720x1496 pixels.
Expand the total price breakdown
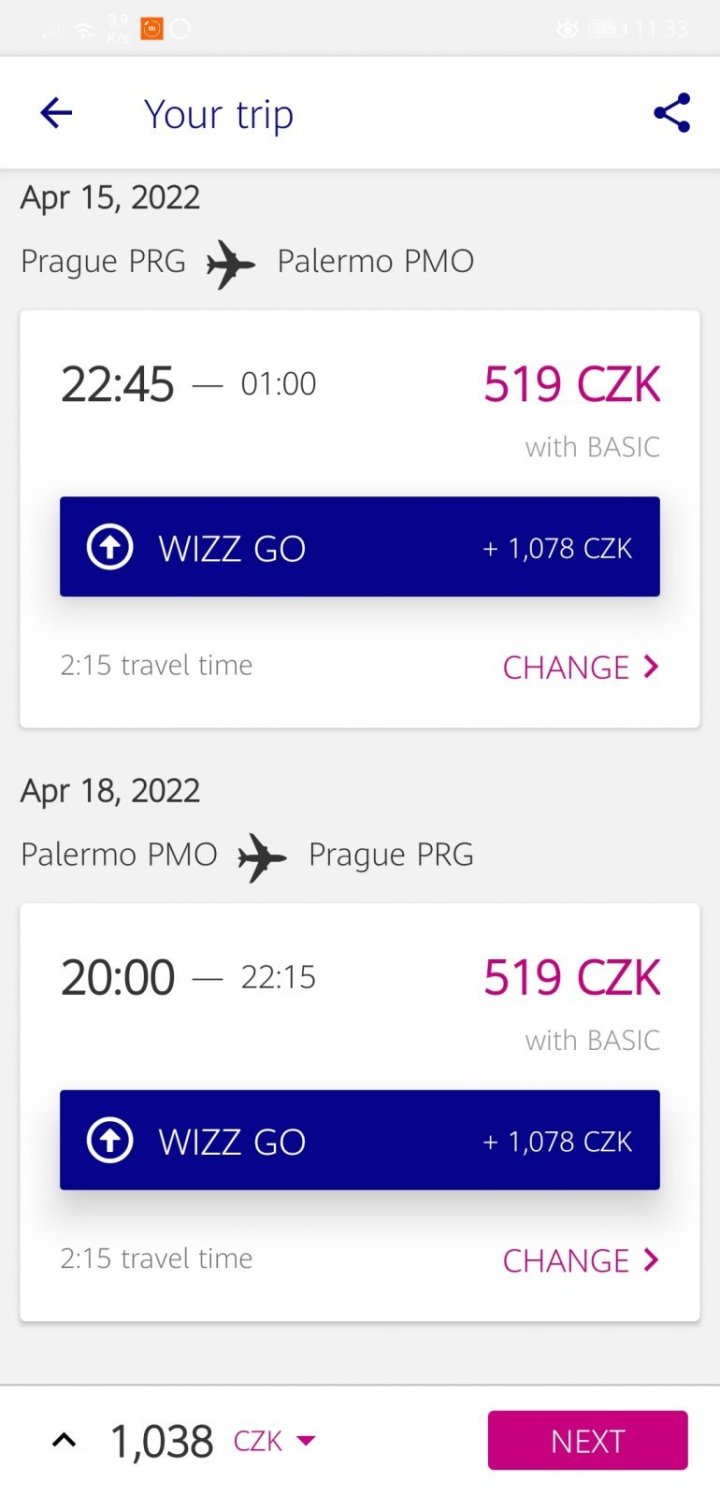(x=64, y=1441)
